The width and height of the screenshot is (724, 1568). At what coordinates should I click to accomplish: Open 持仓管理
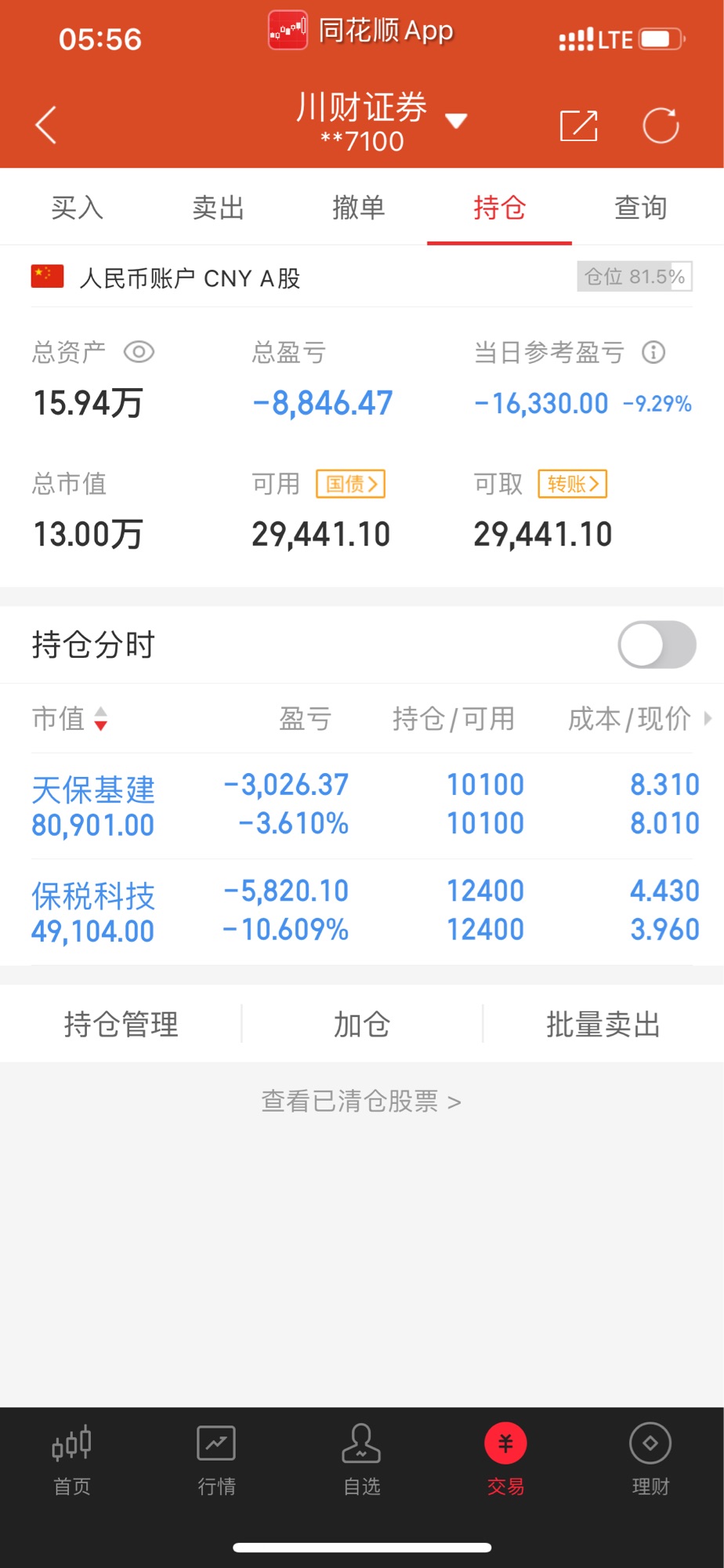click(x=121, y=1024)
